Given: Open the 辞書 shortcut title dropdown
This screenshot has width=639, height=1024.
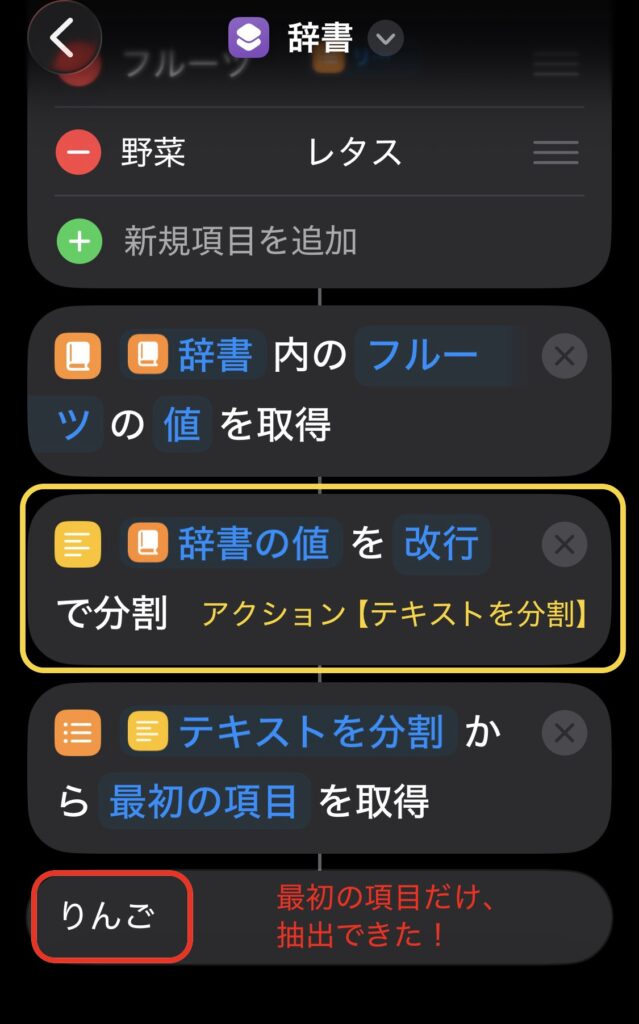Looking at the screenshot, I should point(385,40).
